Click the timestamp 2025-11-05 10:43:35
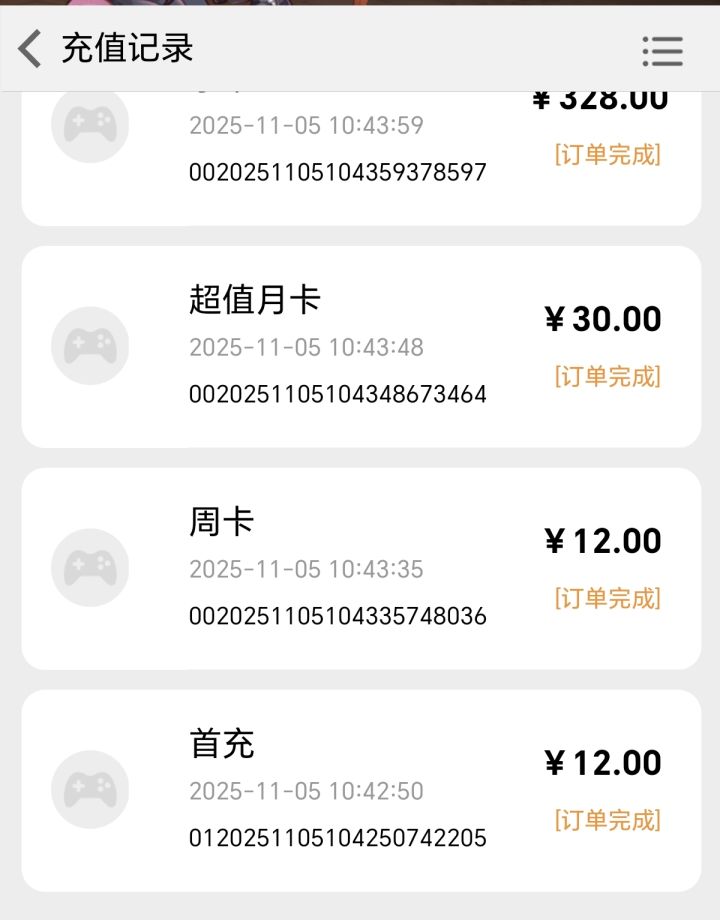Viewport: 720px width, 920px height. point(305,569)
